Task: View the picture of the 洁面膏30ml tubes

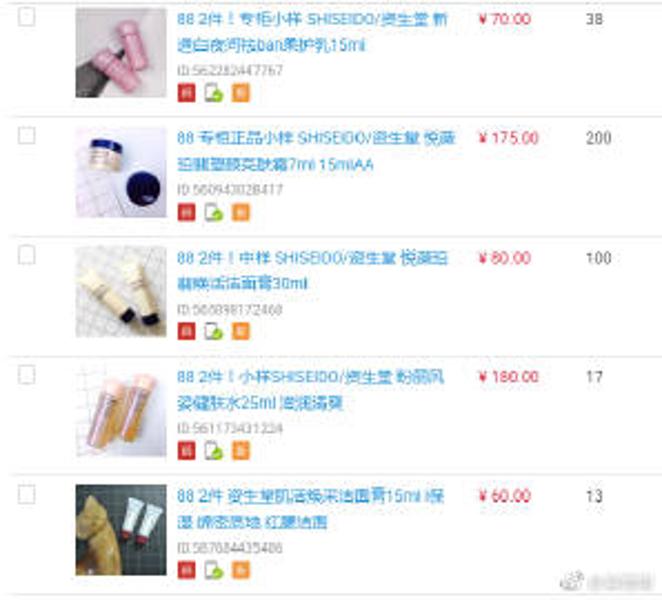Action: point(120,291)
